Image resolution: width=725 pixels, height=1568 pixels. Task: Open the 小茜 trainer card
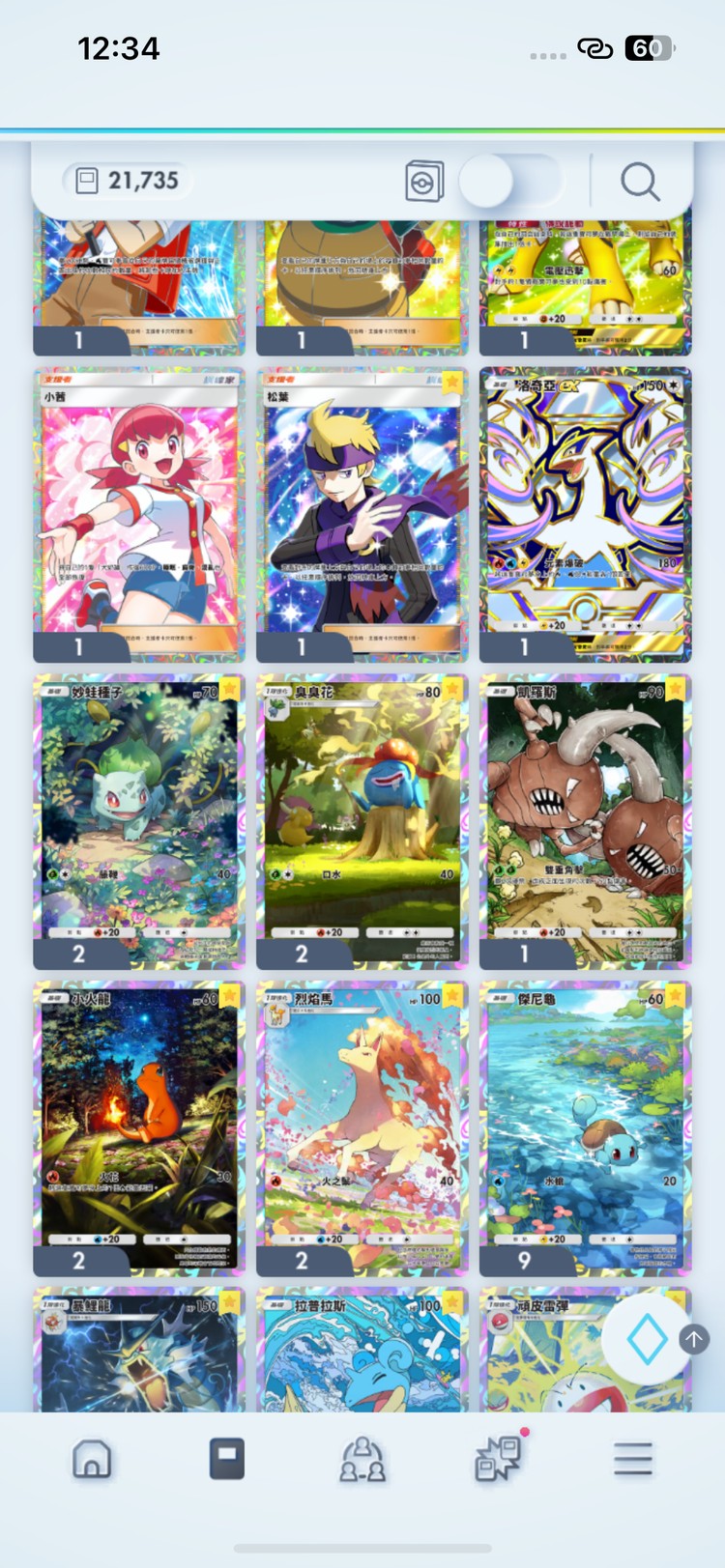pyautogui.click(x=139, y=512)
